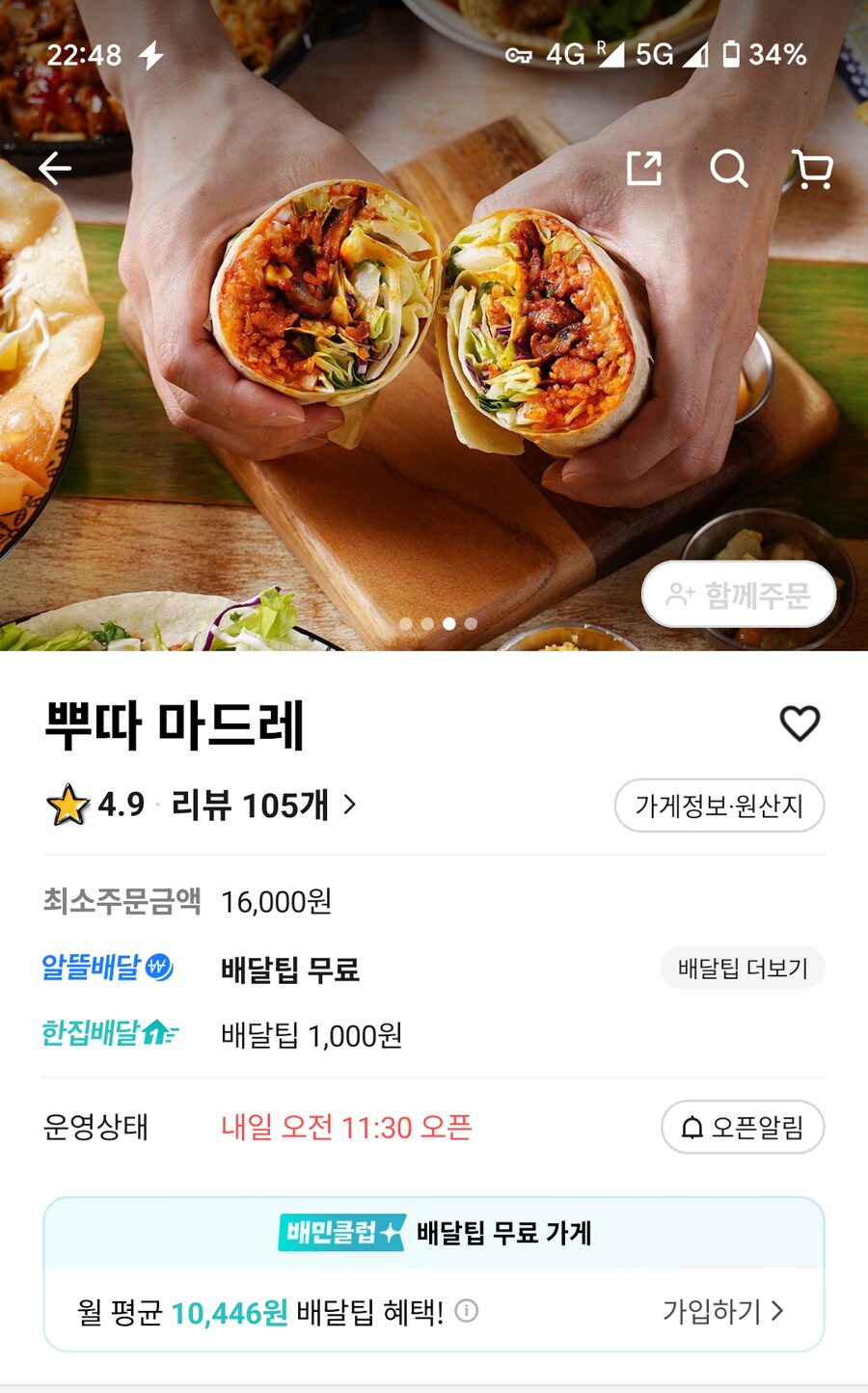The width and height of the screenshot is (868, 1393).
Task: Tap the search magnifier icon
Action: click(x=729, y=170)
